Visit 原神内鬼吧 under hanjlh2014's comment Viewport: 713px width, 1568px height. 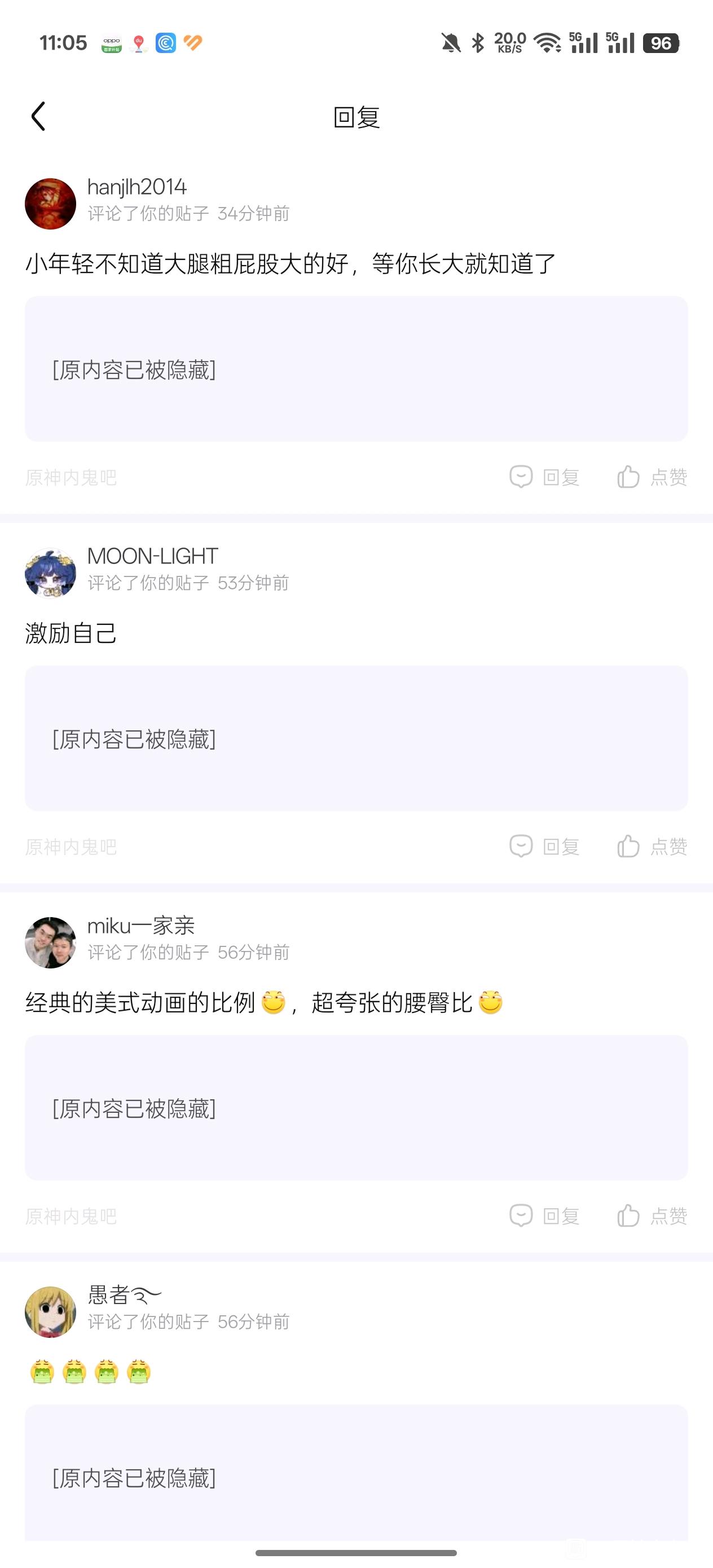71,478
